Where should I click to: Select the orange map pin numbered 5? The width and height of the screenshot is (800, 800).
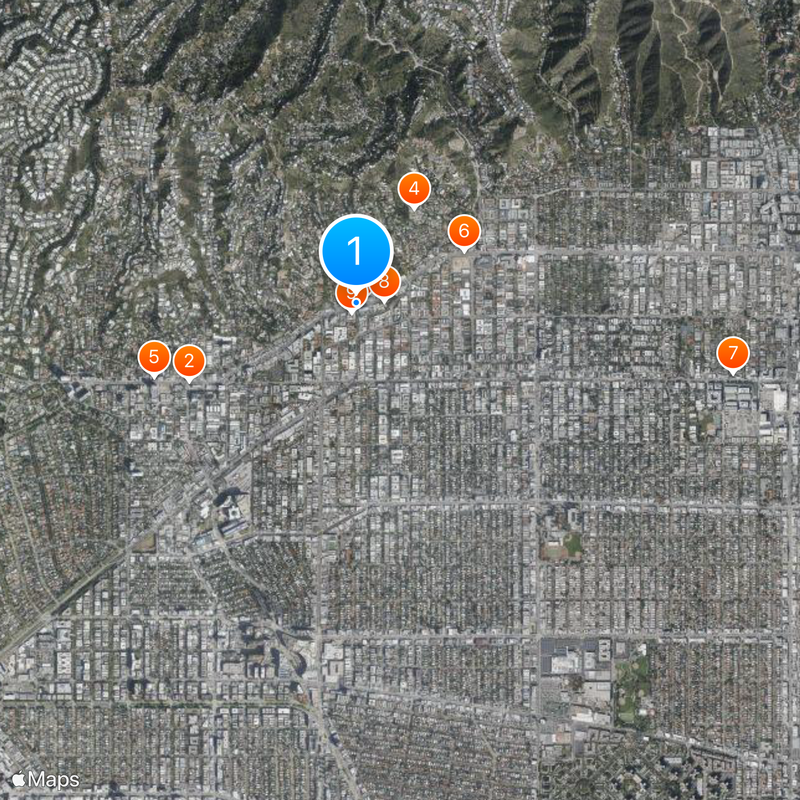[153, 357]
